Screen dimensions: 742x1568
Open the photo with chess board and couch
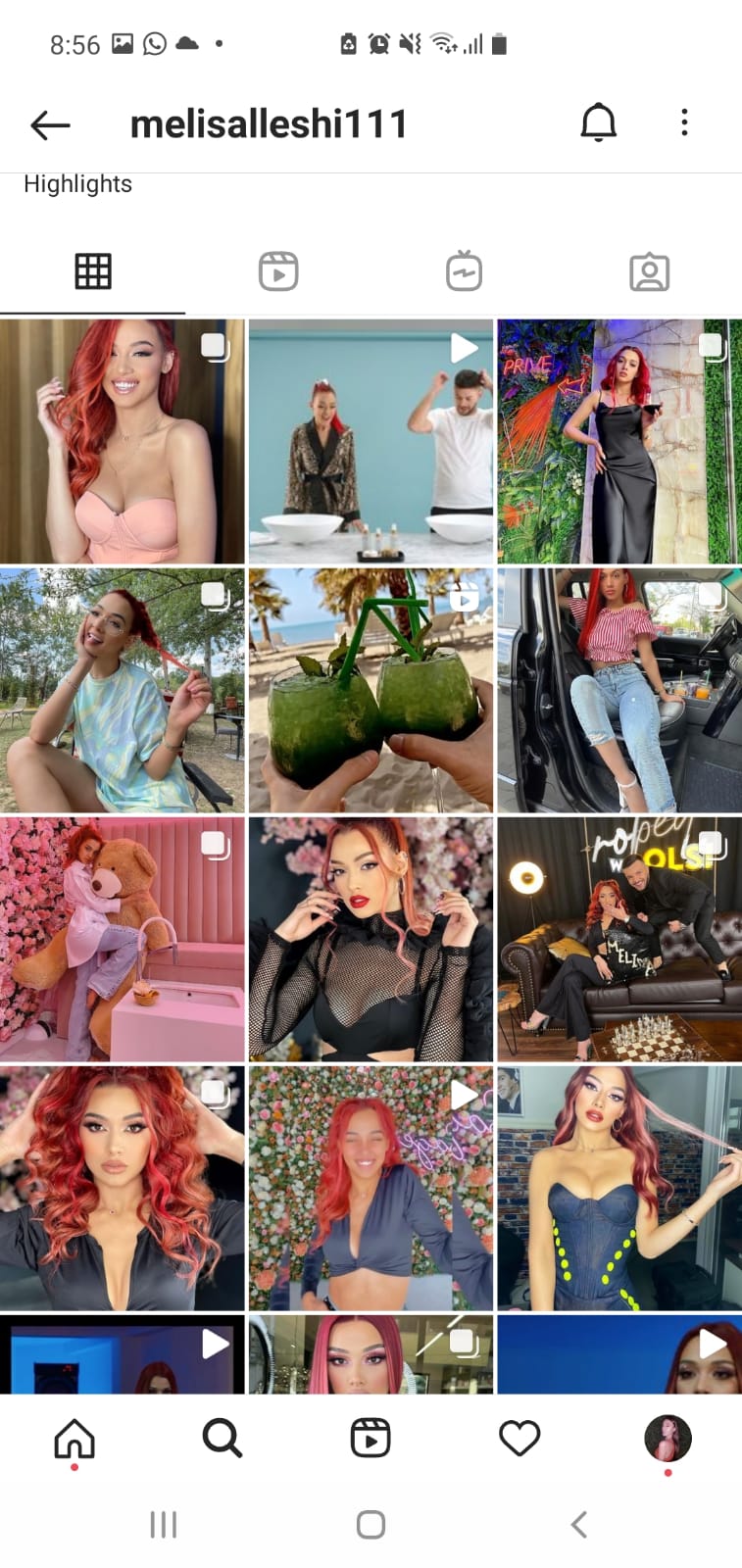pyautogui.click(x=619, y=939)
